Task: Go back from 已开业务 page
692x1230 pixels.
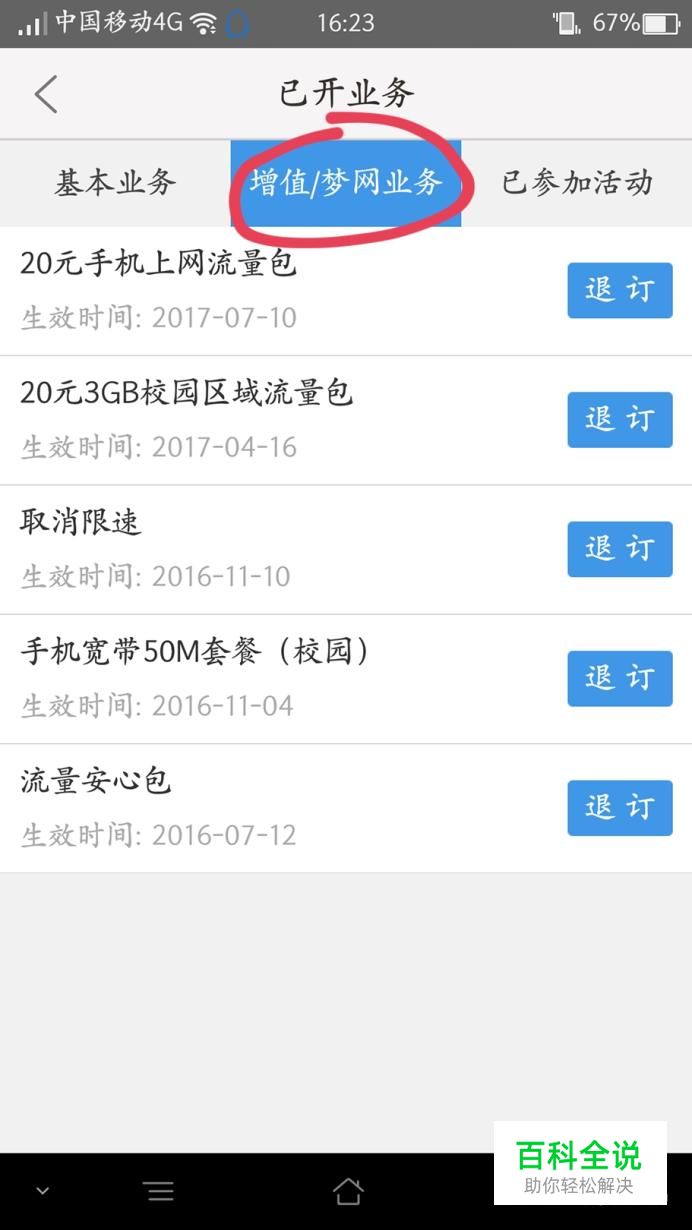Action: [46, 94]
